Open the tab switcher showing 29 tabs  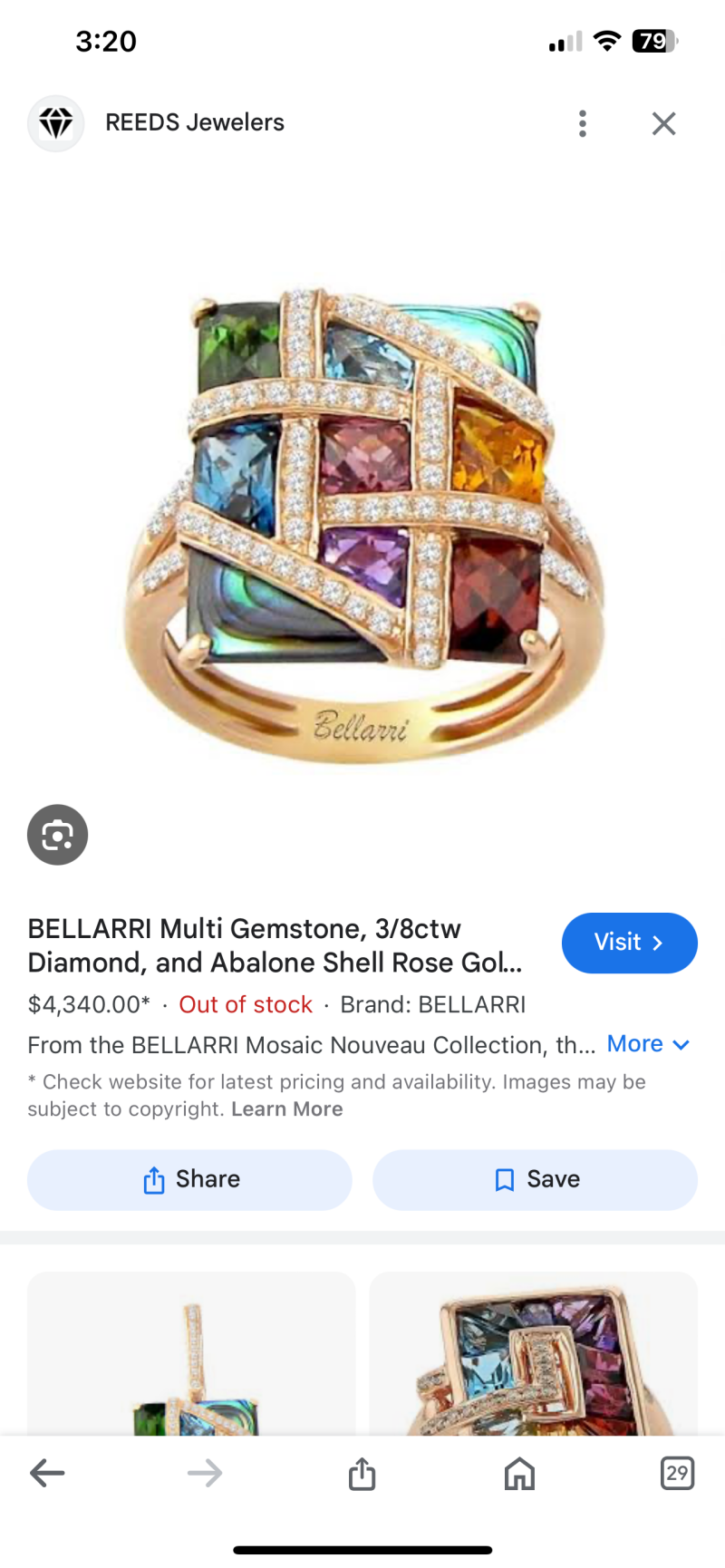[x=677, y=1473]
